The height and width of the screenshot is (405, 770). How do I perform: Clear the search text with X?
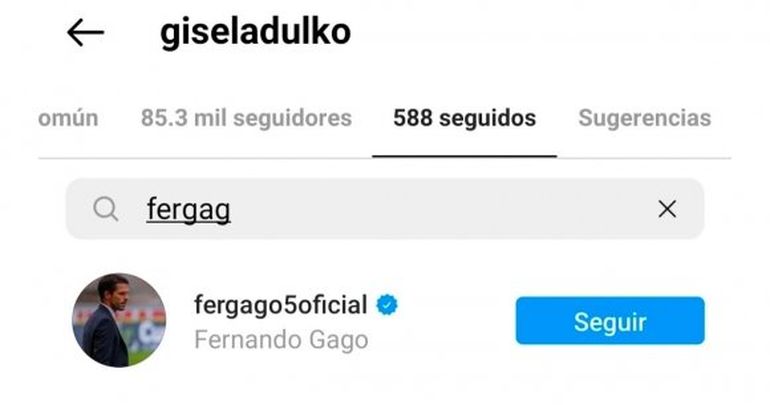coord(667,209)
